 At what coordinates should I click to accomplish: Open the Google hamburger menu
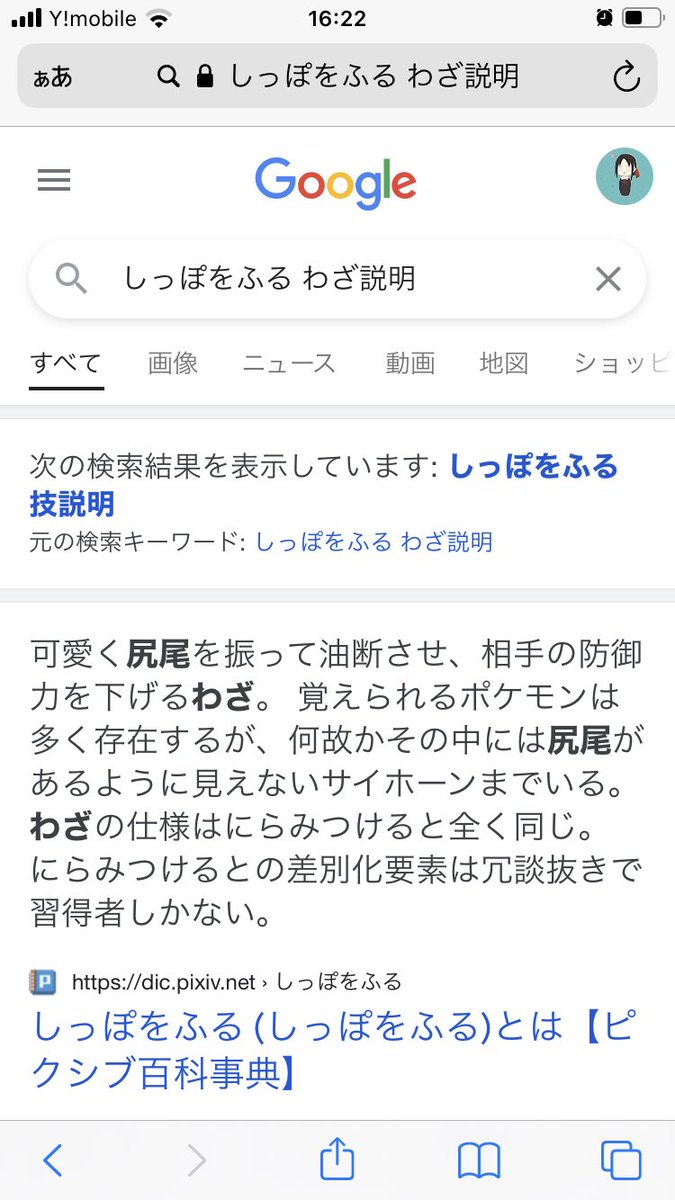pos(54,180)
